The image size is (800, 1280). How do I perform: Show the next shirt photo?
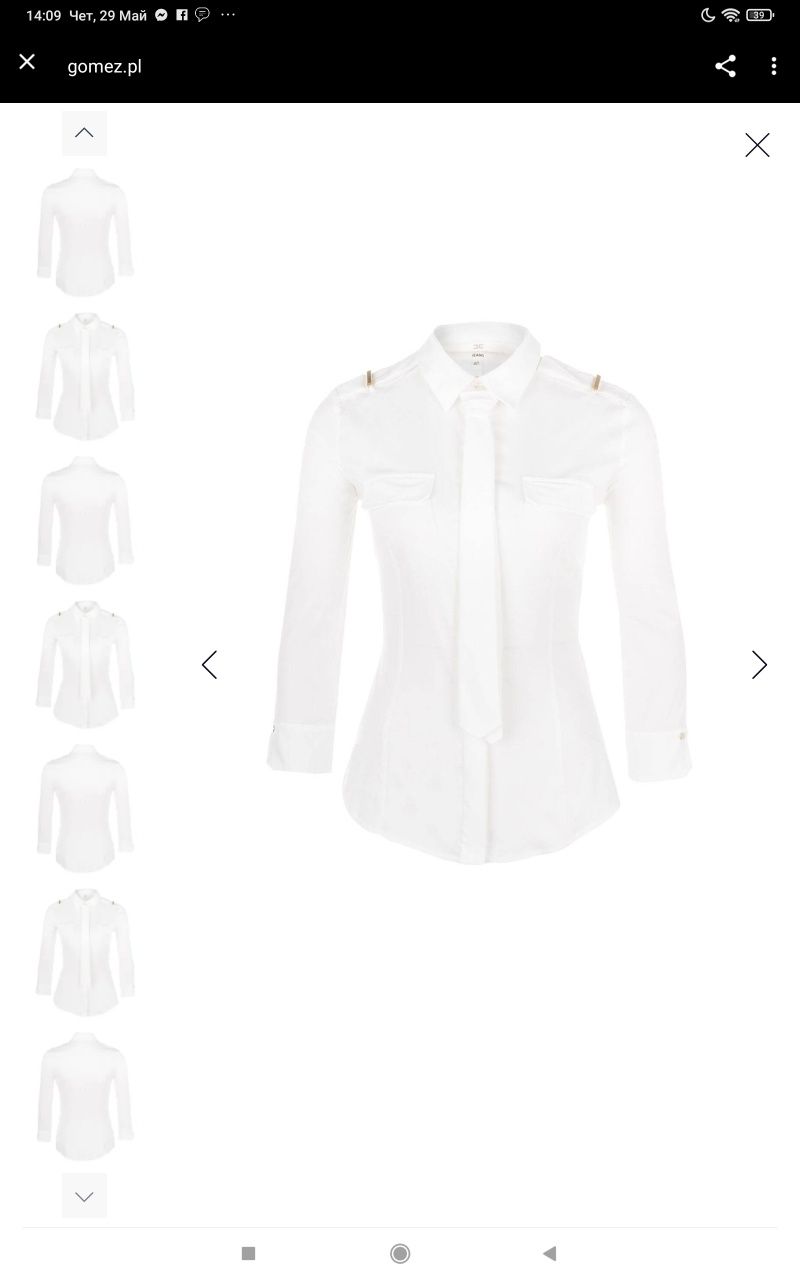coord(759,665)
